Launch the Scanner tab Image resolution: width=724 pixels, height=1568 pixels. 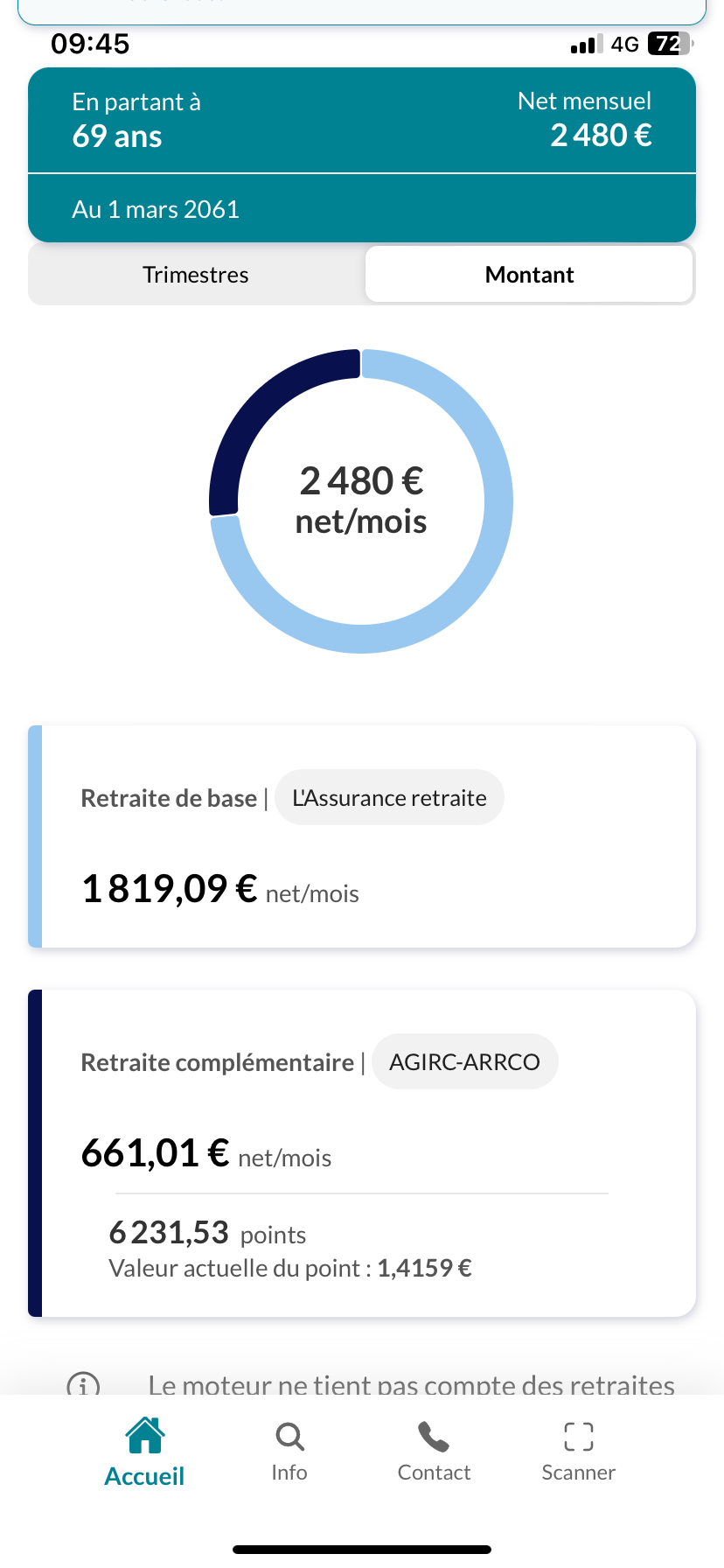(x=578, y=1452)
